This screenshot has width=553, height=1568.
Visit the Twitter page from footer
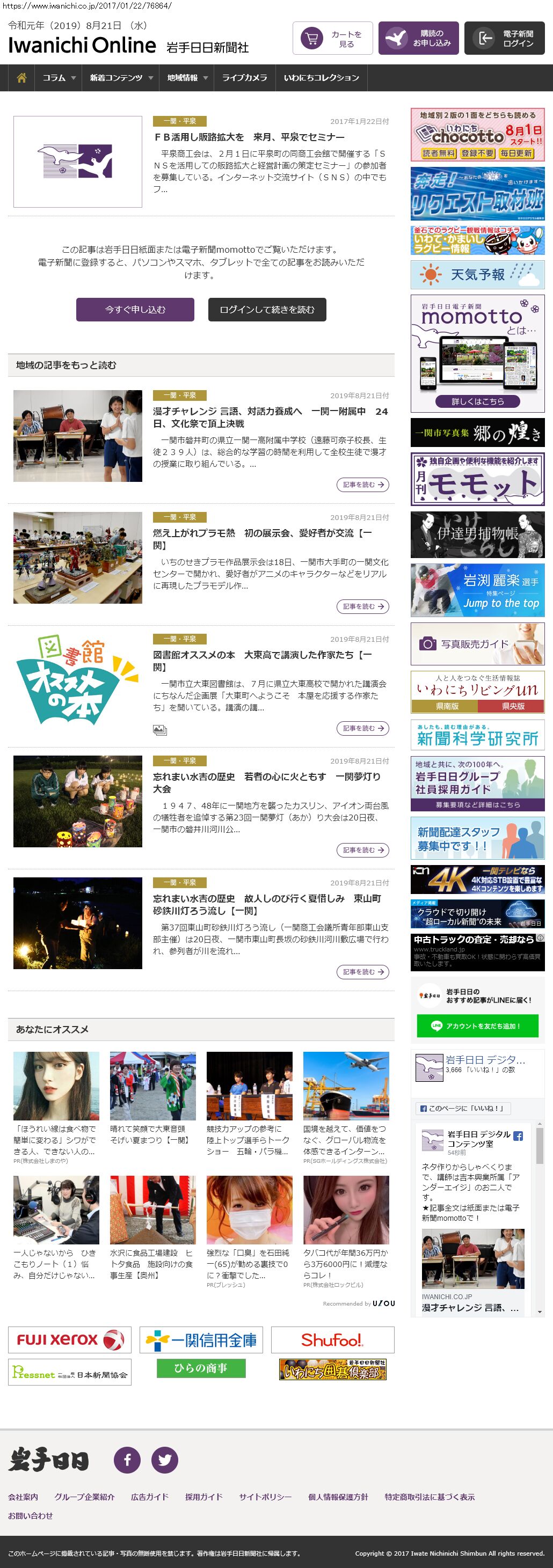coord(164,1460)
